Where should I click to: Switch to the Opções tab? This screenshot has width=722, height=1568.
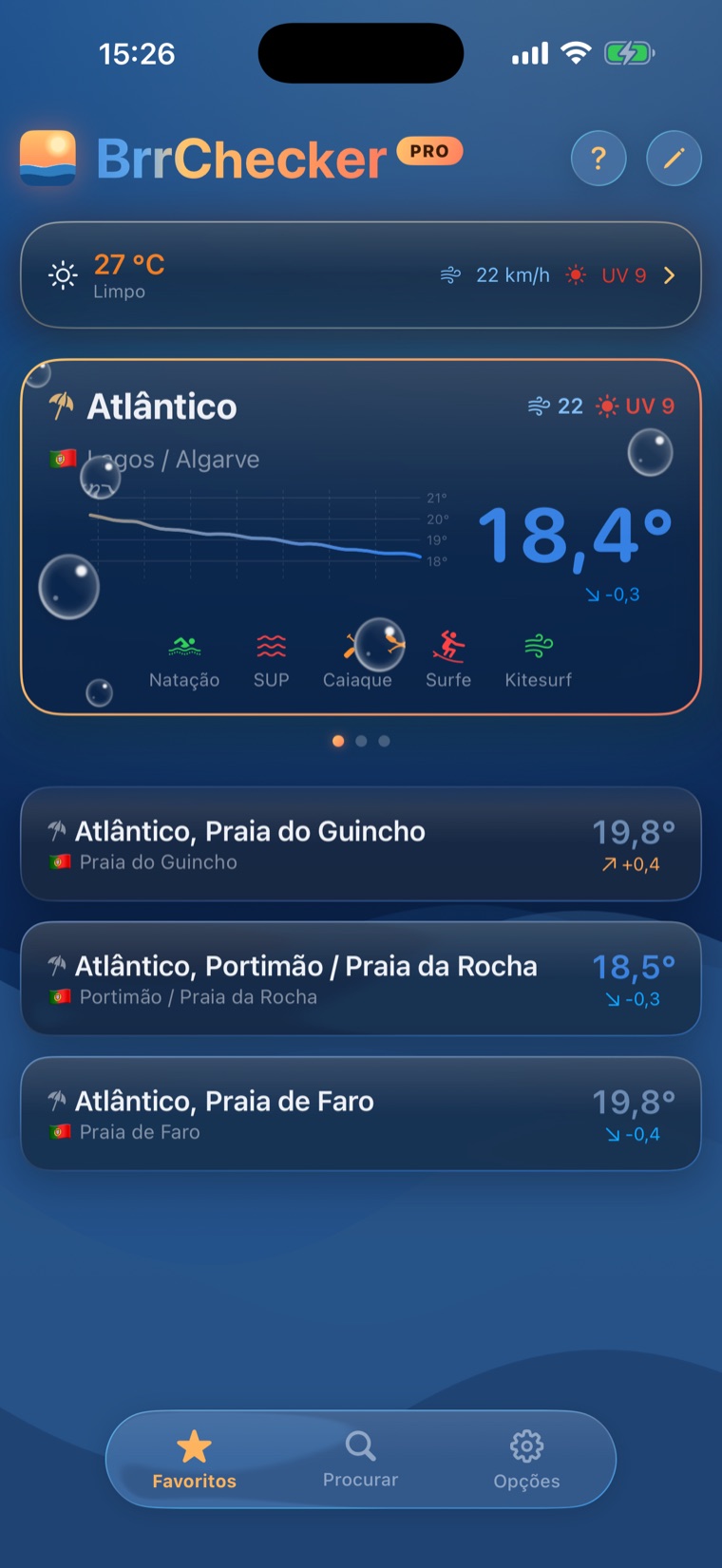click(x=526, y=1460)
